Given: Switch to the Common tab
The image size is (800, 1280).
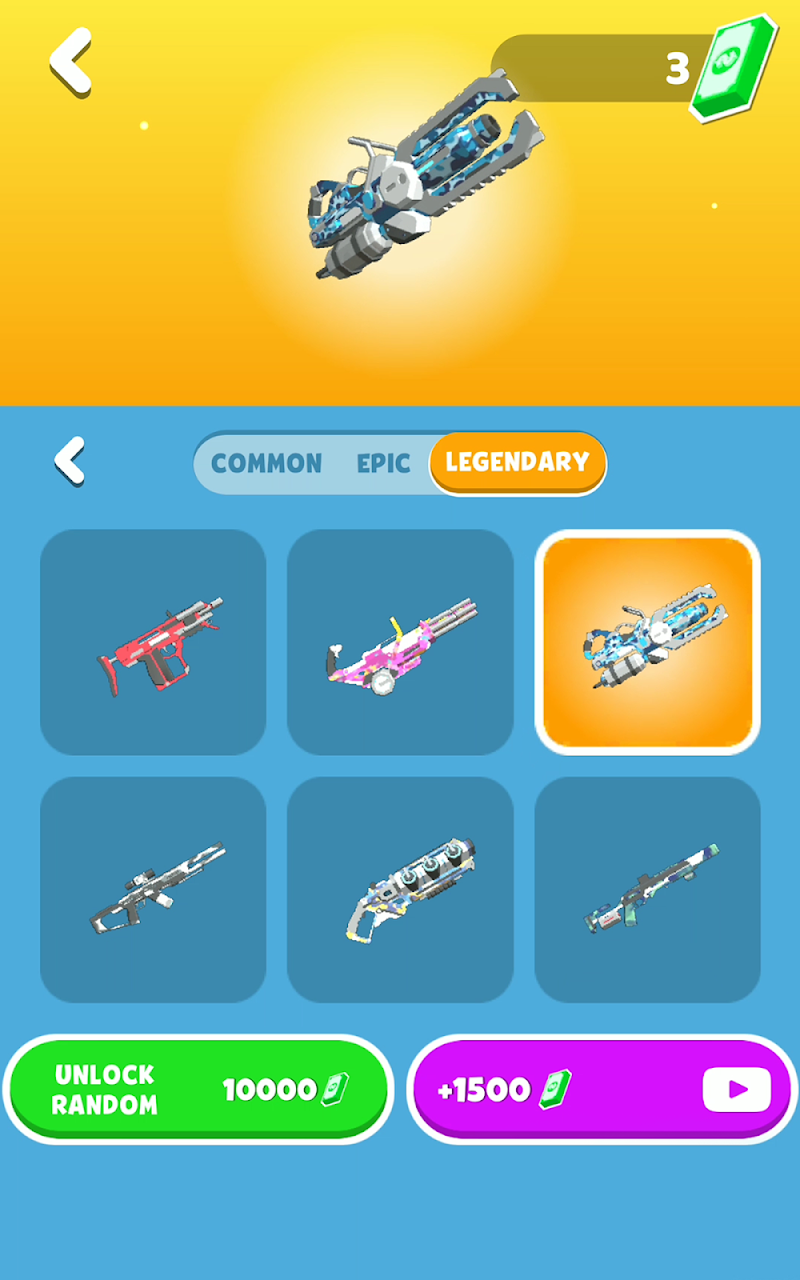Looking at the screenshot, I should (x=266, y=463).
